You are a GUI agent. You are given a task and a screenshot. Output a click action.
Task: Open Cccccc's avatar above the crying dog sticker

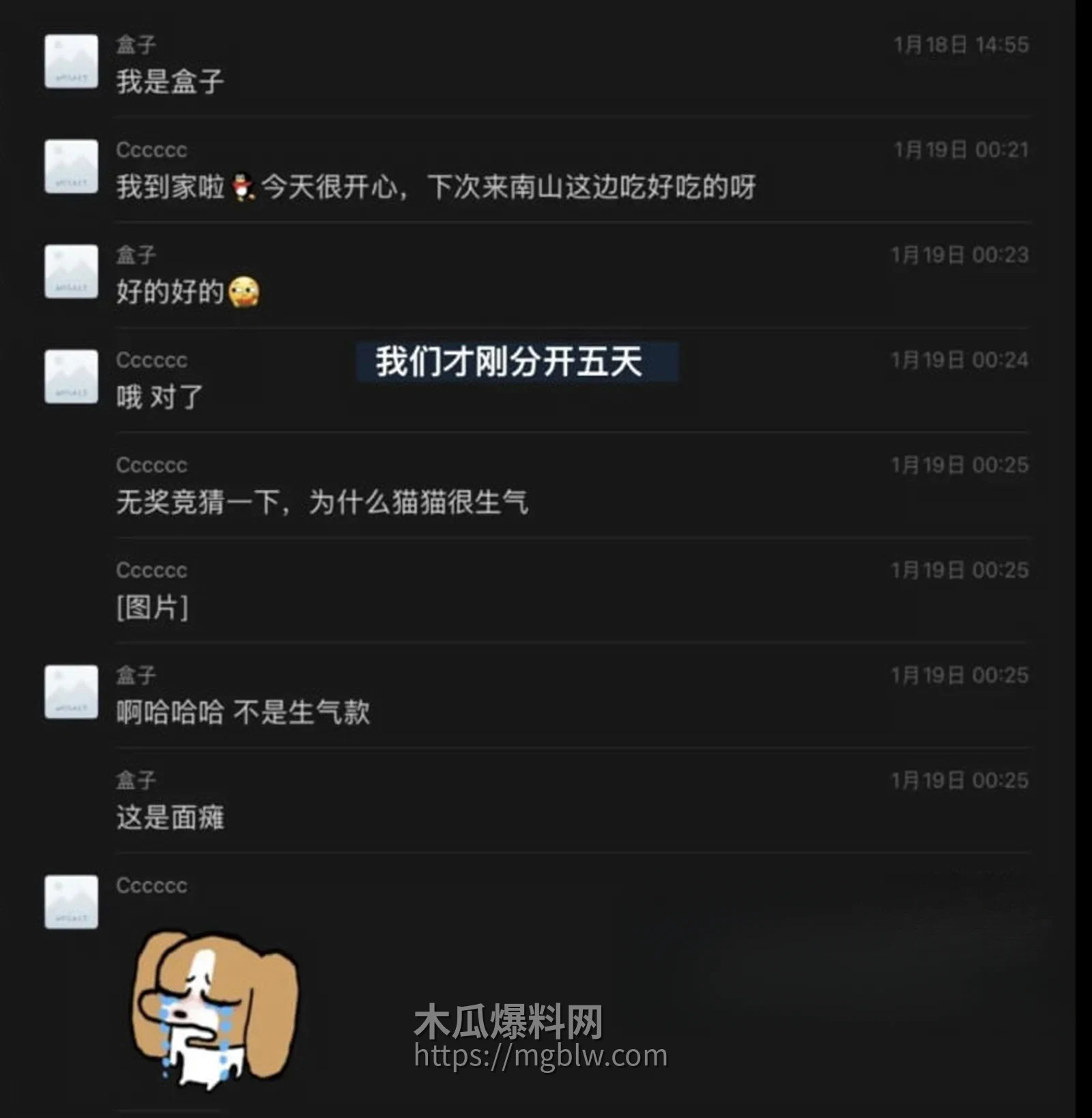70,899
